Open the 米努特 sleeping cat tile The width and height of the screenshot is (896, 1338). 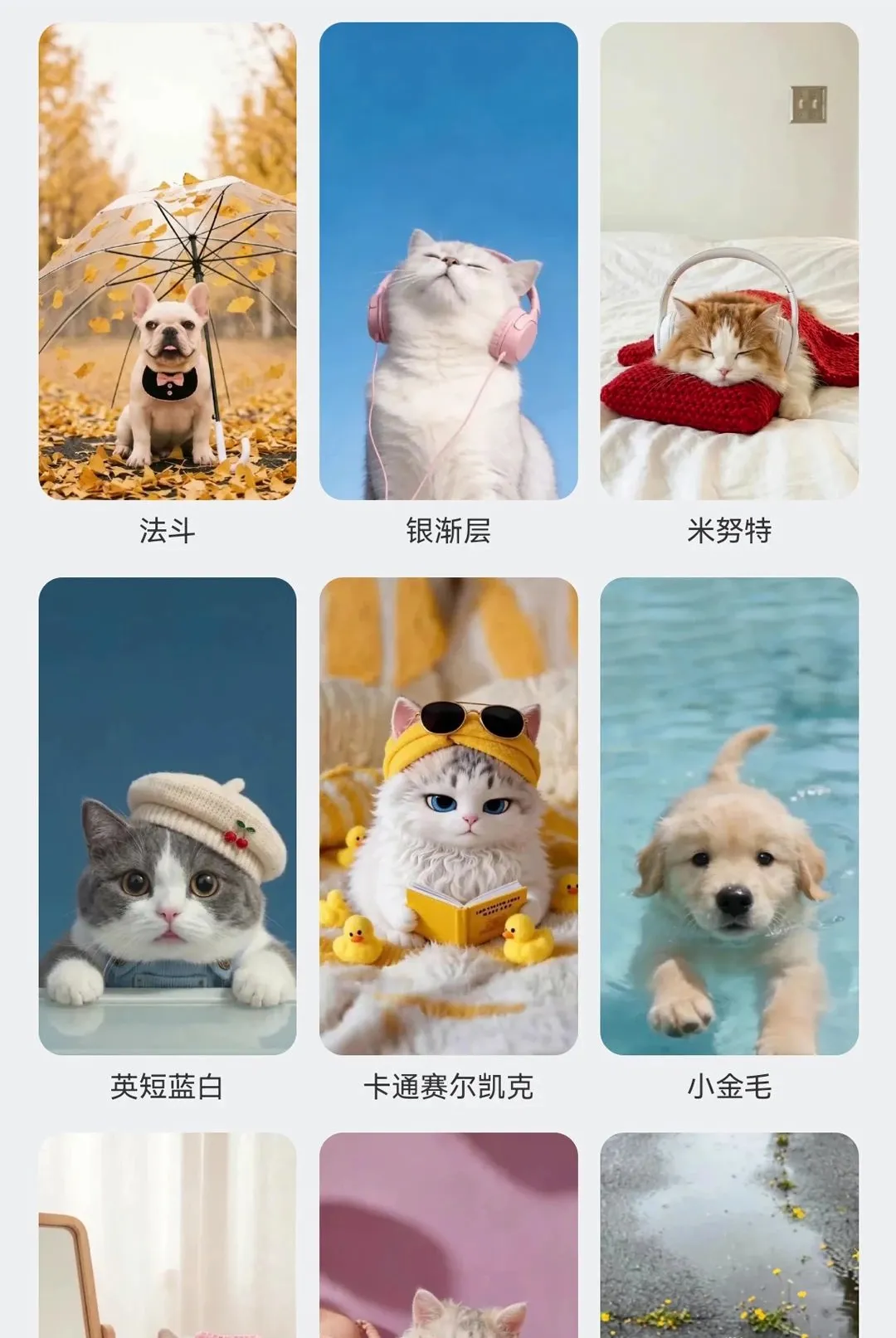coord(729,261)
